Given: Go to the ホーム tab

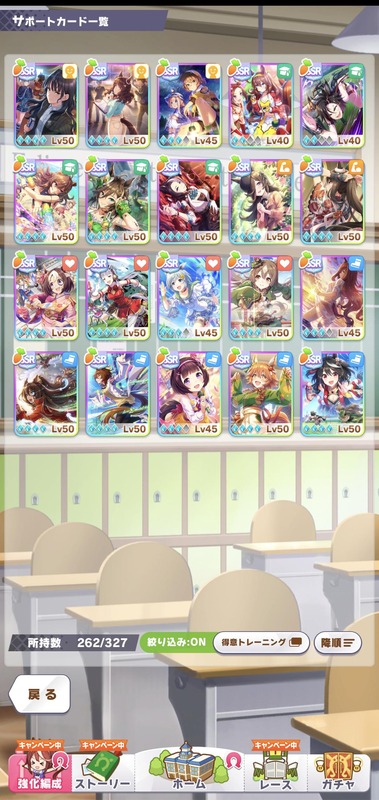Looking at the screenshot, I should point(189,768).
